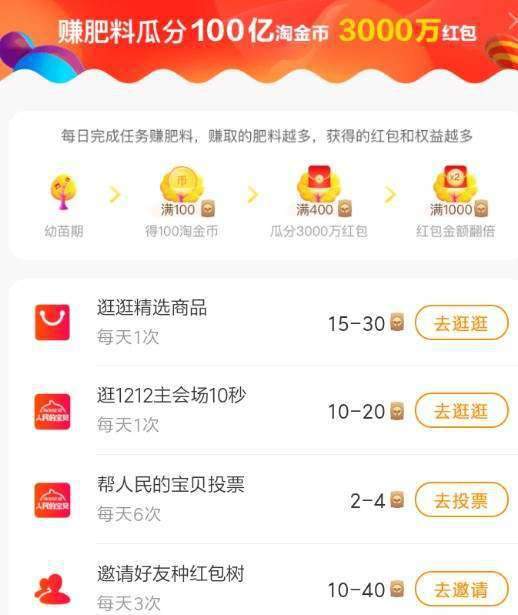Screen dimensions: 518x615
Task: Close the fertilizer task panel
Action: (513, 20)
